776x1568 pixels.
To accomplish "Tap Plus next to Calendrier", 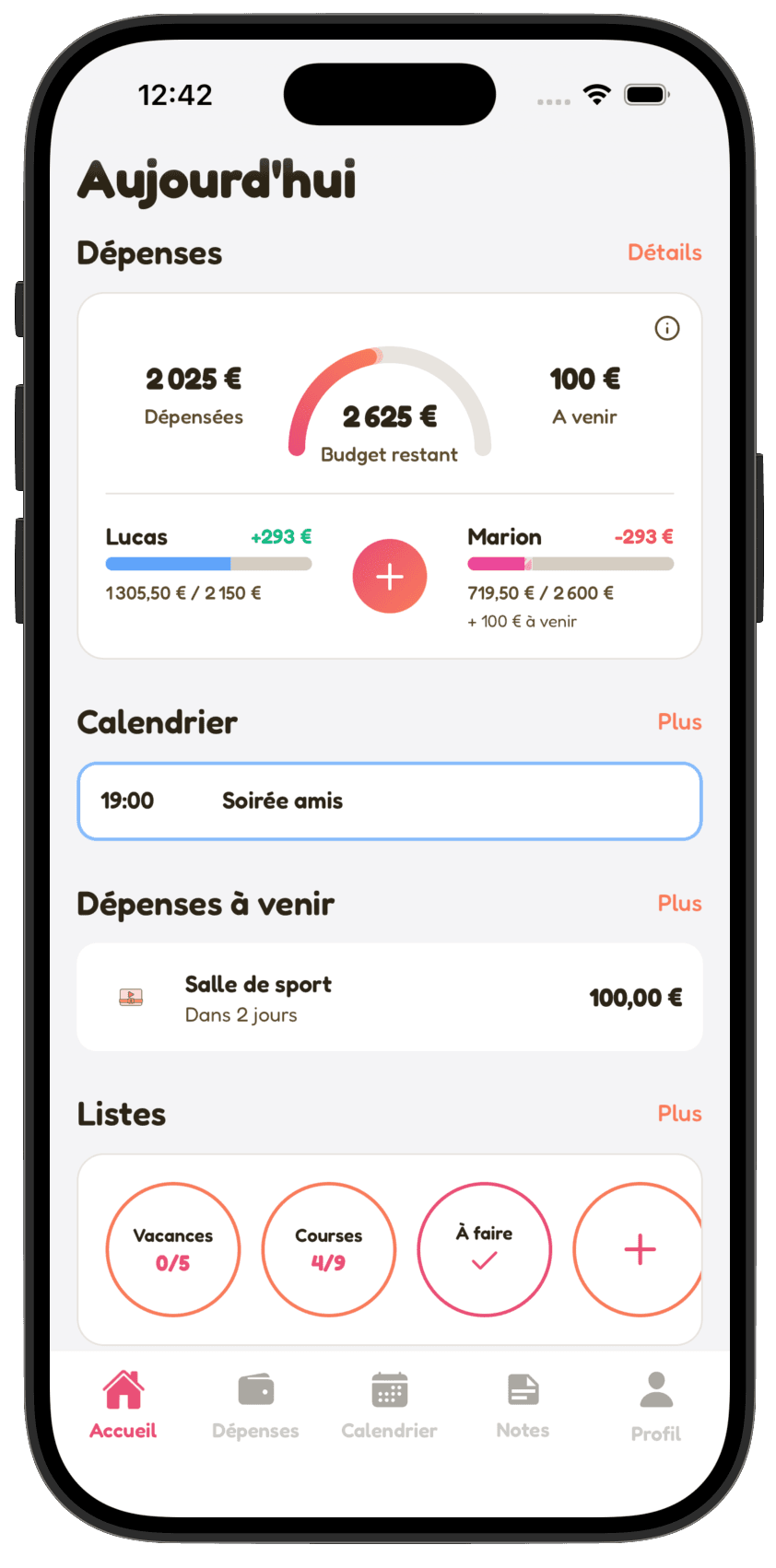I will pos(679,722).
